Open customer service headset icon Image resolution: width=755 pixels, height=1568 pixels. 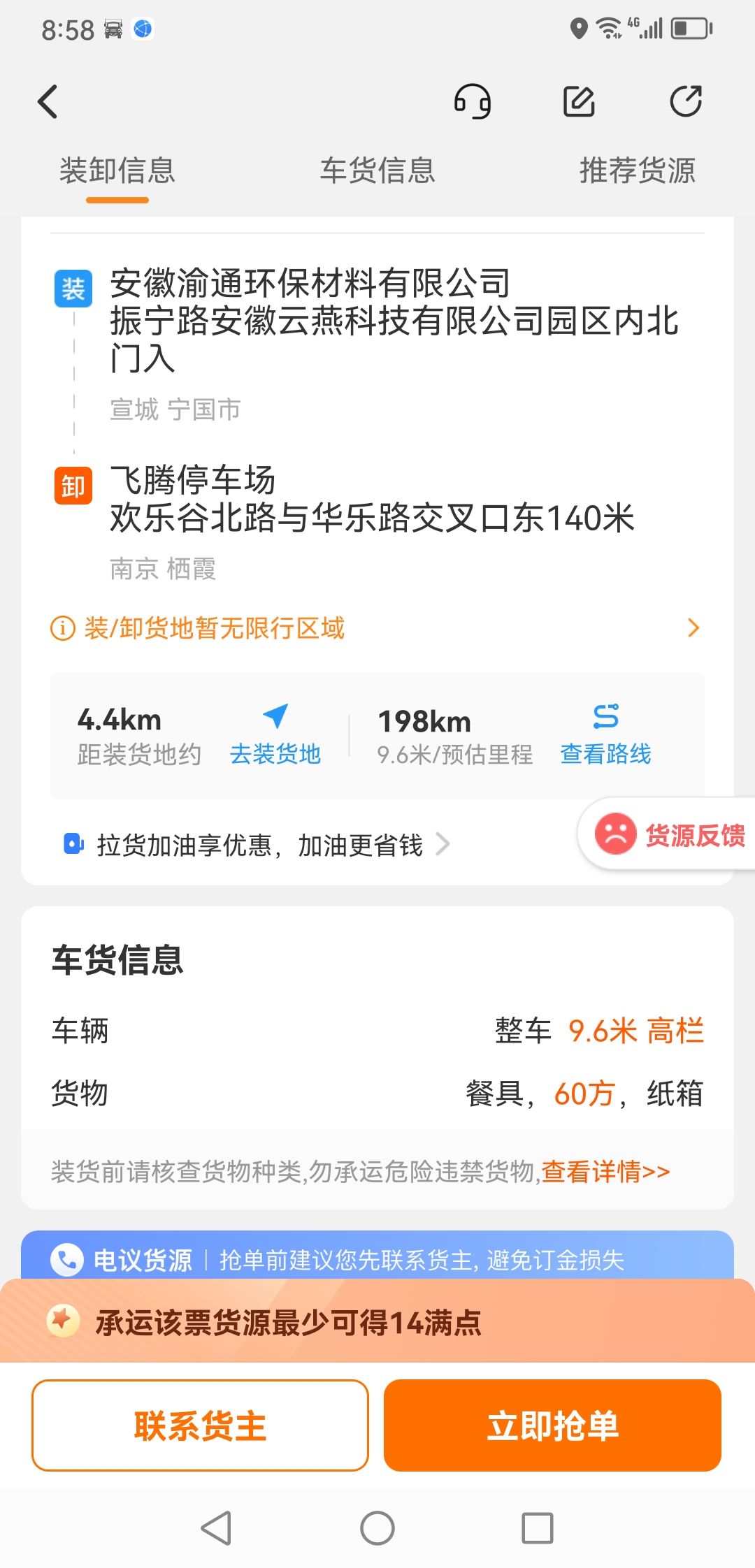click(x=473, y=102)
